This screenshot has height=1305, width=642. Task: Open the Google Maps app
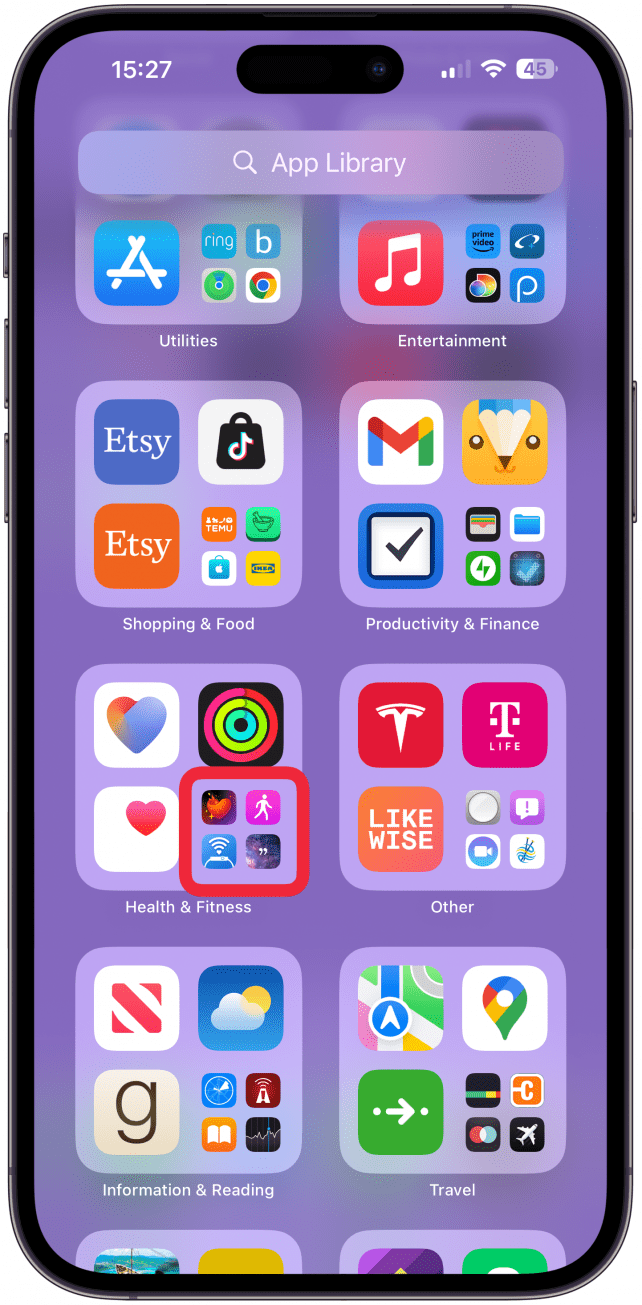tap(505, 1008)
